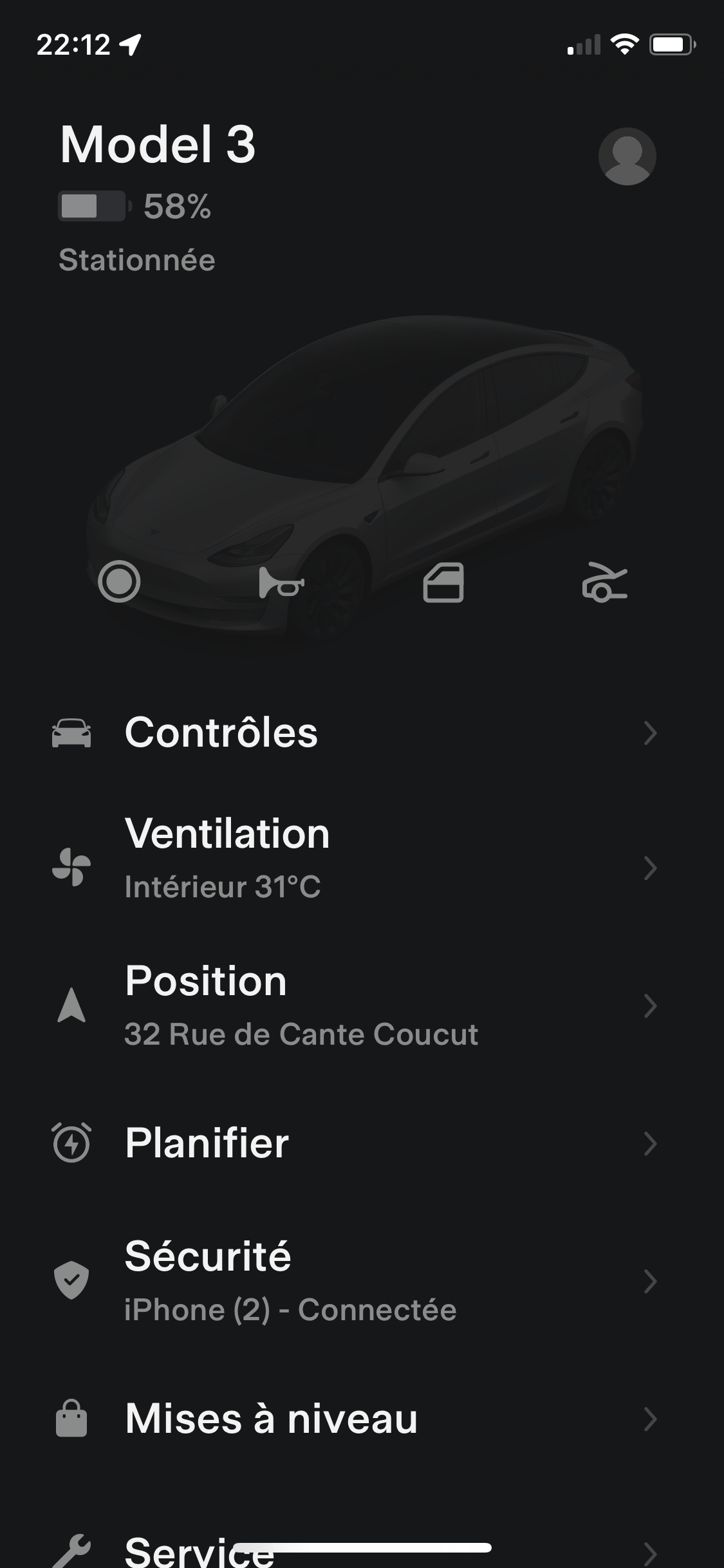Open the Planifier row

pyautogui.click(x=354, y=1143)
